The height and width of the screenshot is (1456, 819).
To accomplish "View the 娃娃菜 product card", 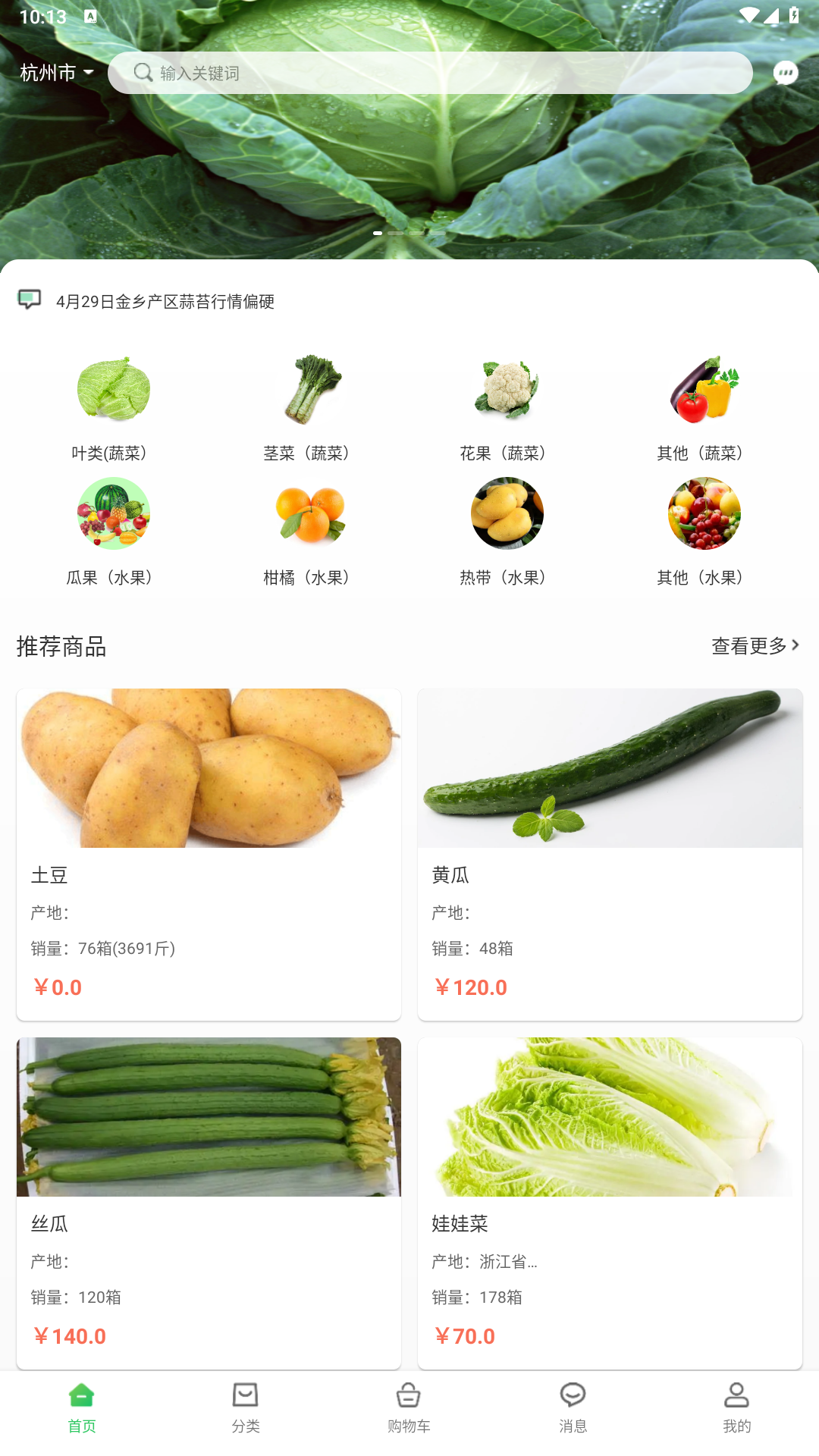I will click(610, 1203).
